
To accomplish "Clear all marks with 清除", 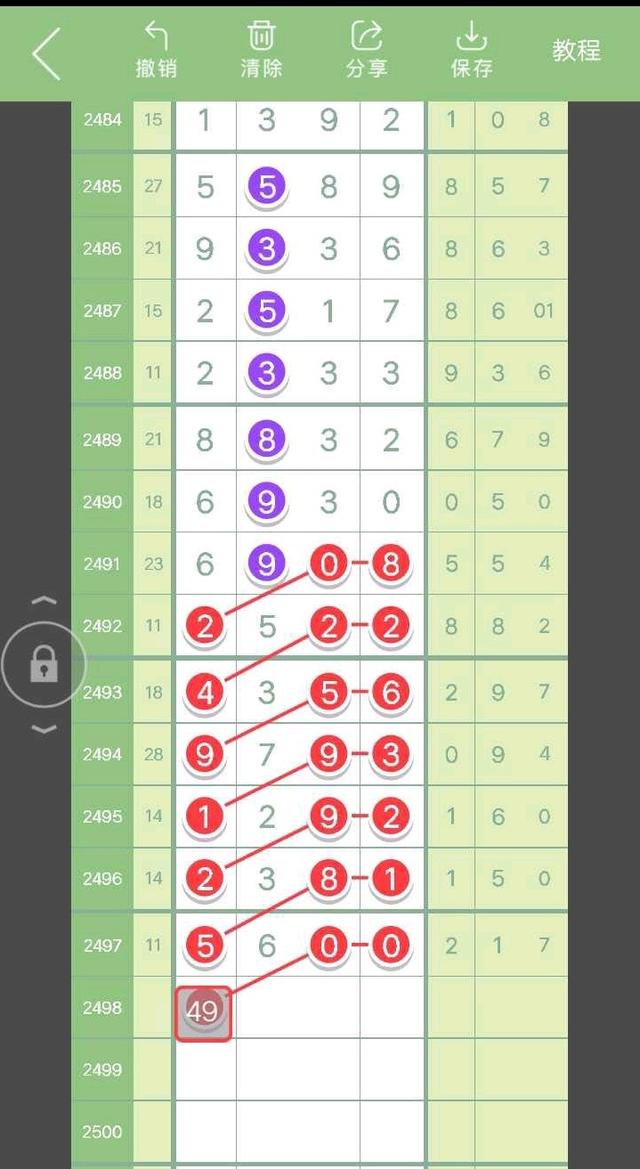I will point(261,51).
